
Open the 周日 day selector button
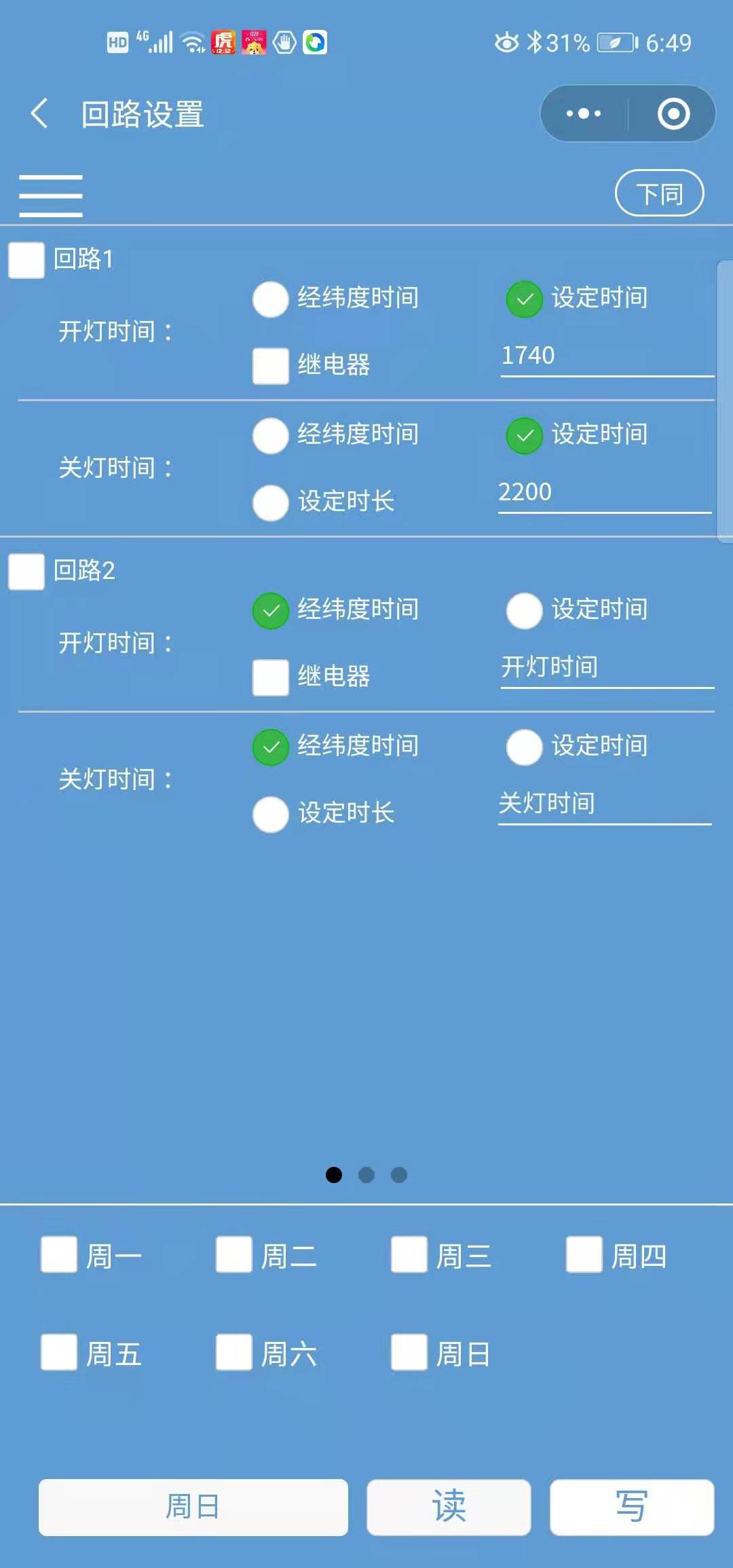tap(193, 1507)
